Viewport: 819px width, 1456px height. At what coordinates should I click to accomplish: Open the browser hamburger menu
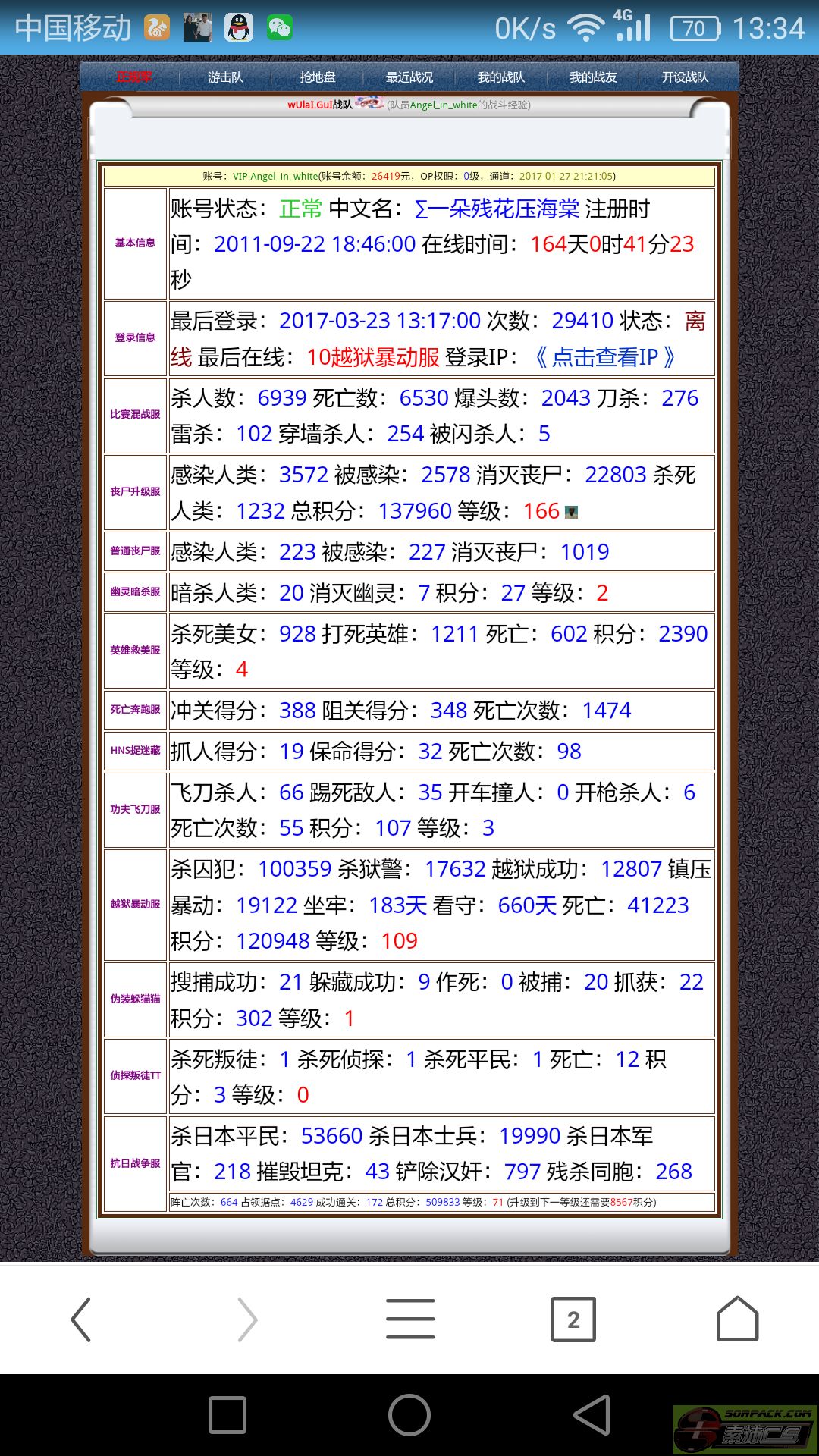point(410,1319)
